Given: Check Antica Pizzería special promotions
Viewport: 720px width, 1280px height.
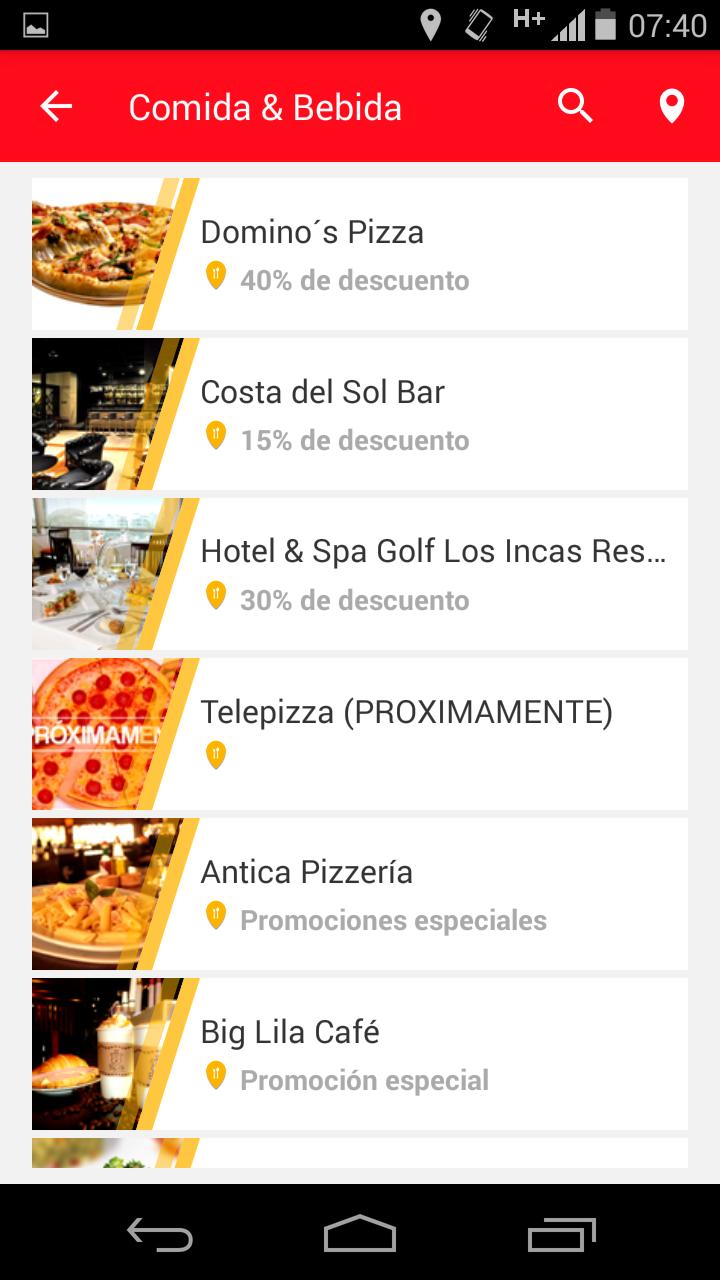Looking at the screenshot, I should pos(360,894).
